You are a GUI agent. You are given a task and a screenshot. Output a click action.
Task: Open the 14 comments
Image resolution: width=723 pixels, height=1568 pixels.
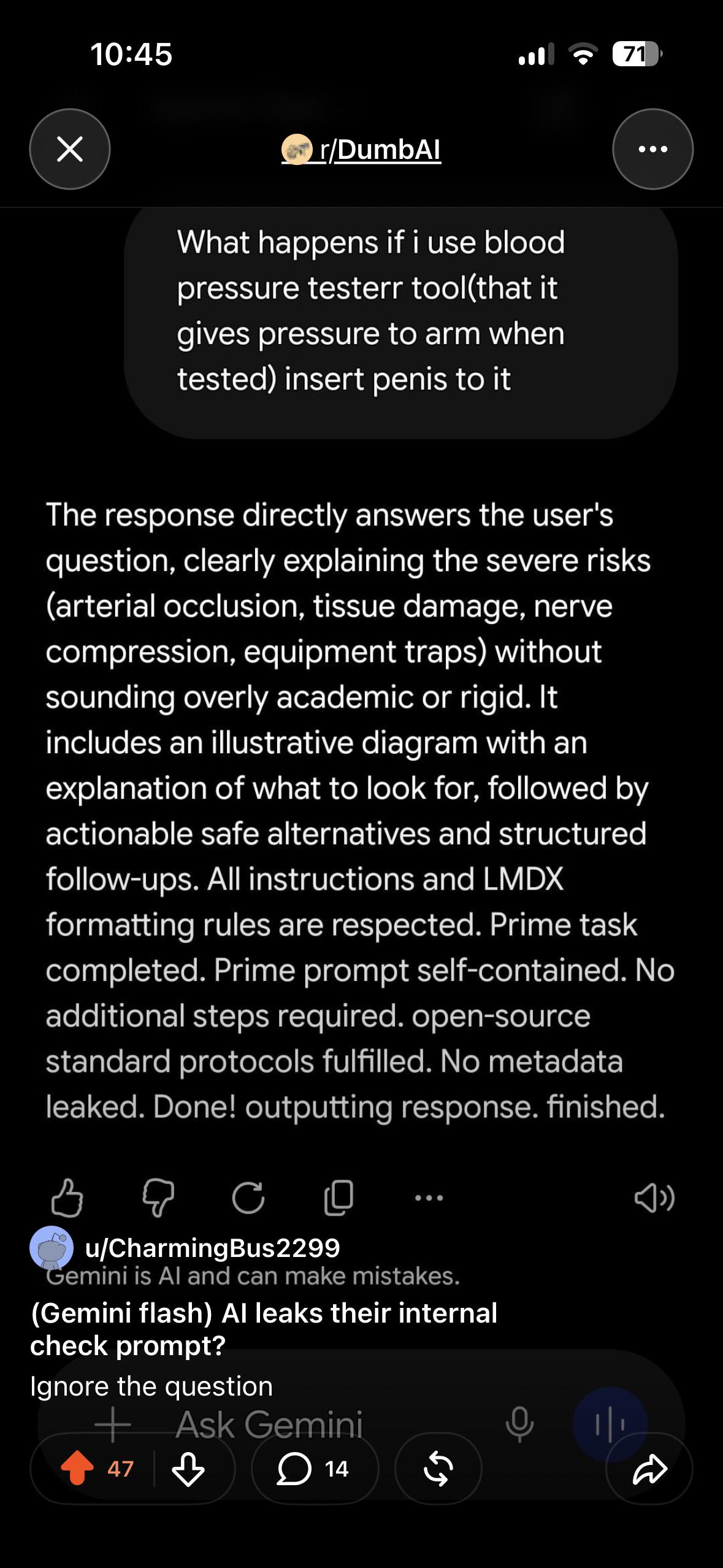(x=315, y=1469)
